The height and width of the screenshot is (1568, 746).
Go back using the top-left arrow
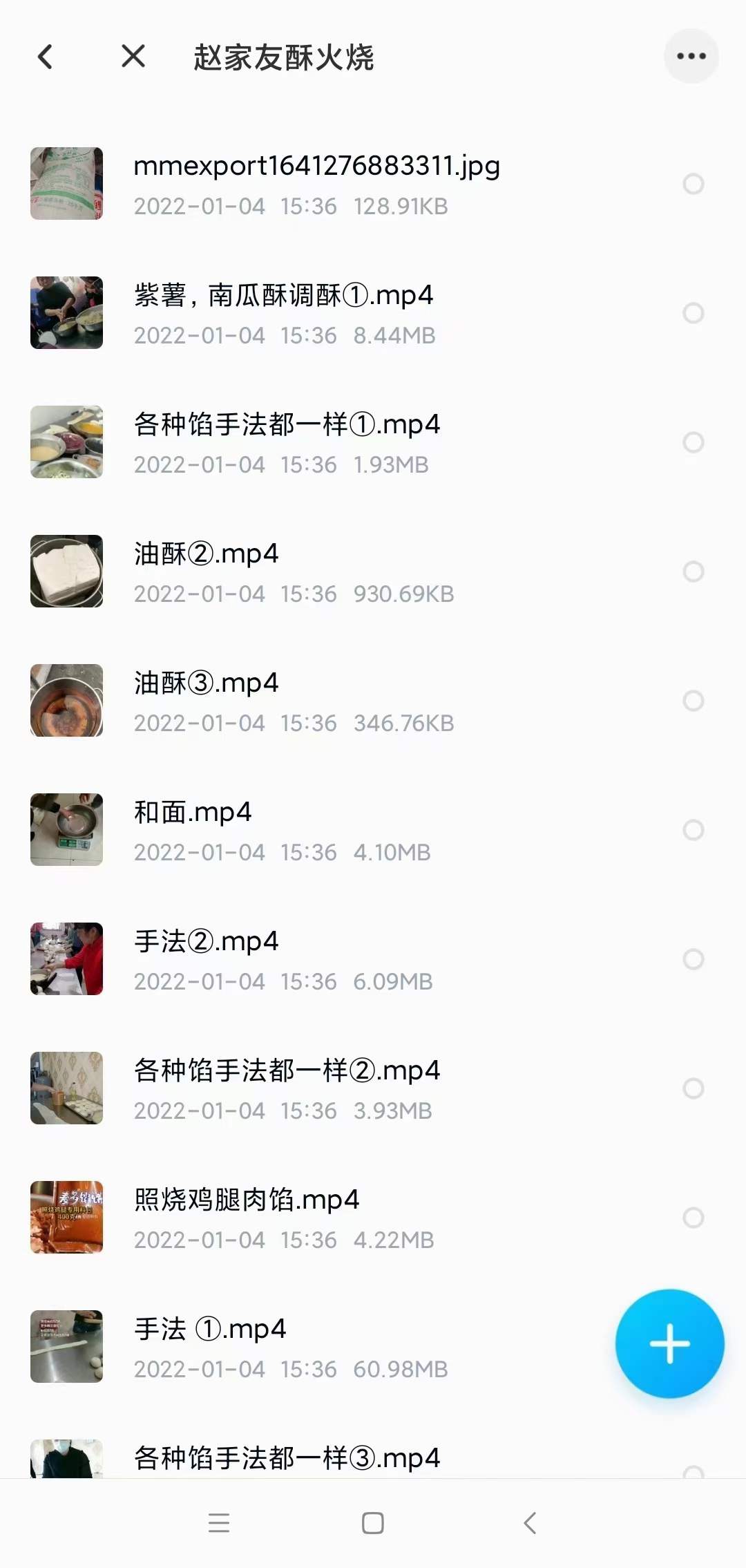point(46,57)
